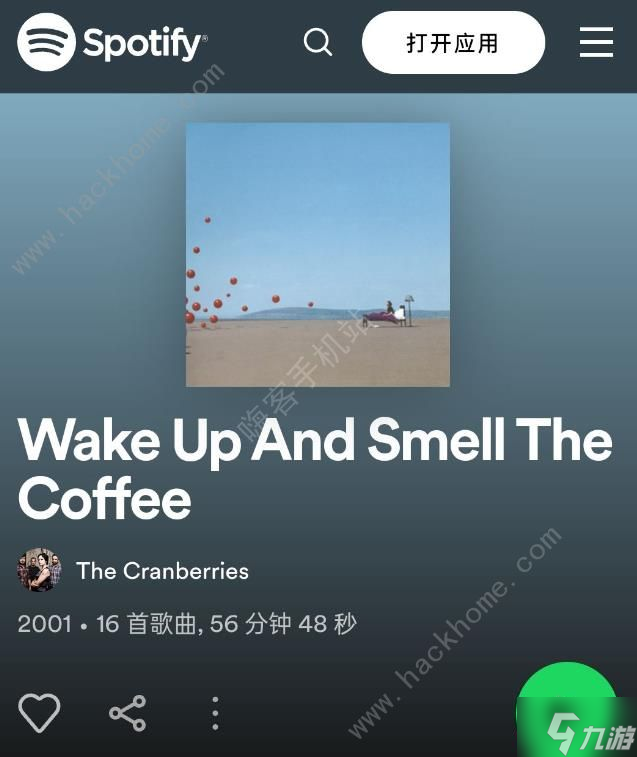Open The Cranberries artist page
This screenshot has width=637, height=757.
point(162,571)
